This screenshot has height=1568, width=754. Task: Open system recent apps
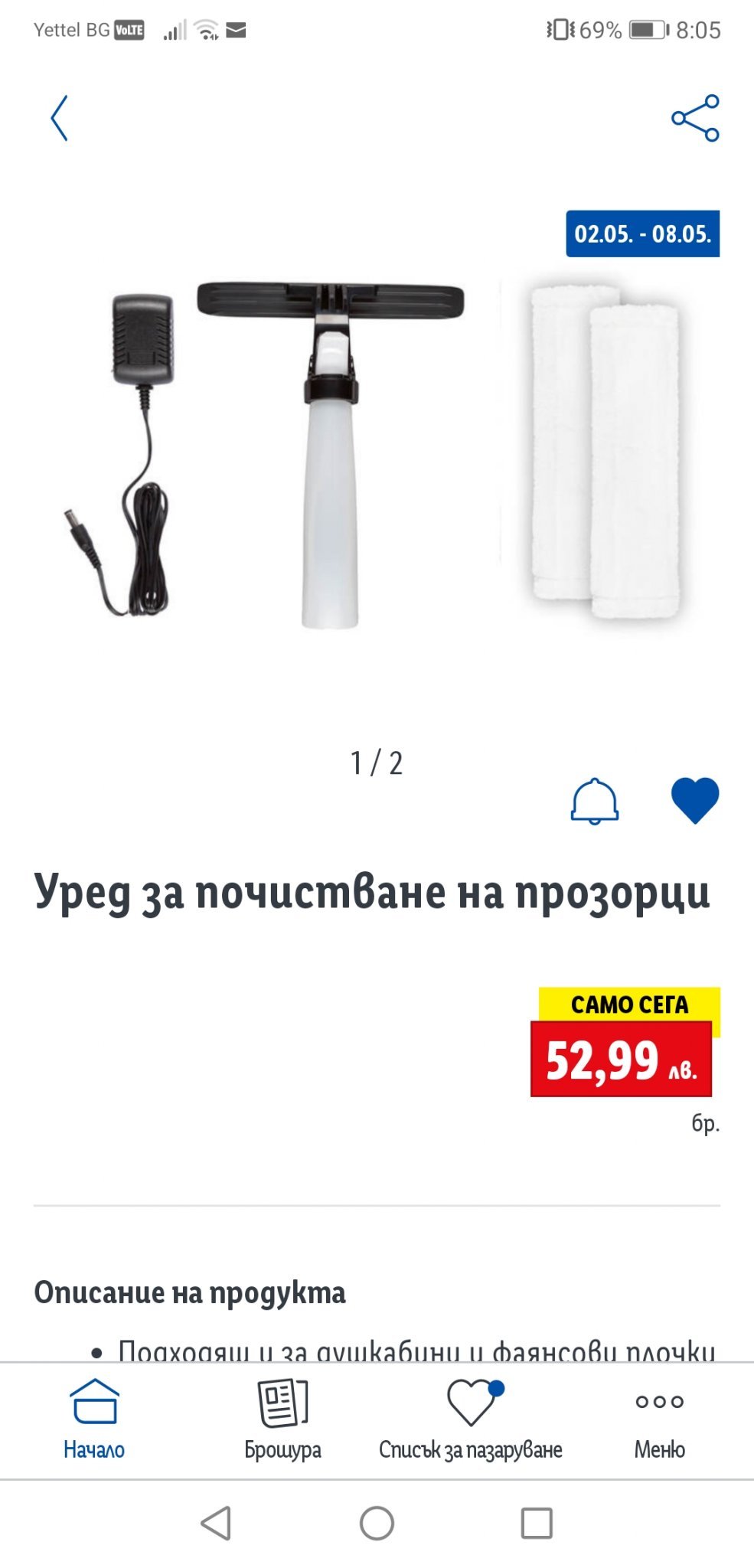coord(536,1523)
